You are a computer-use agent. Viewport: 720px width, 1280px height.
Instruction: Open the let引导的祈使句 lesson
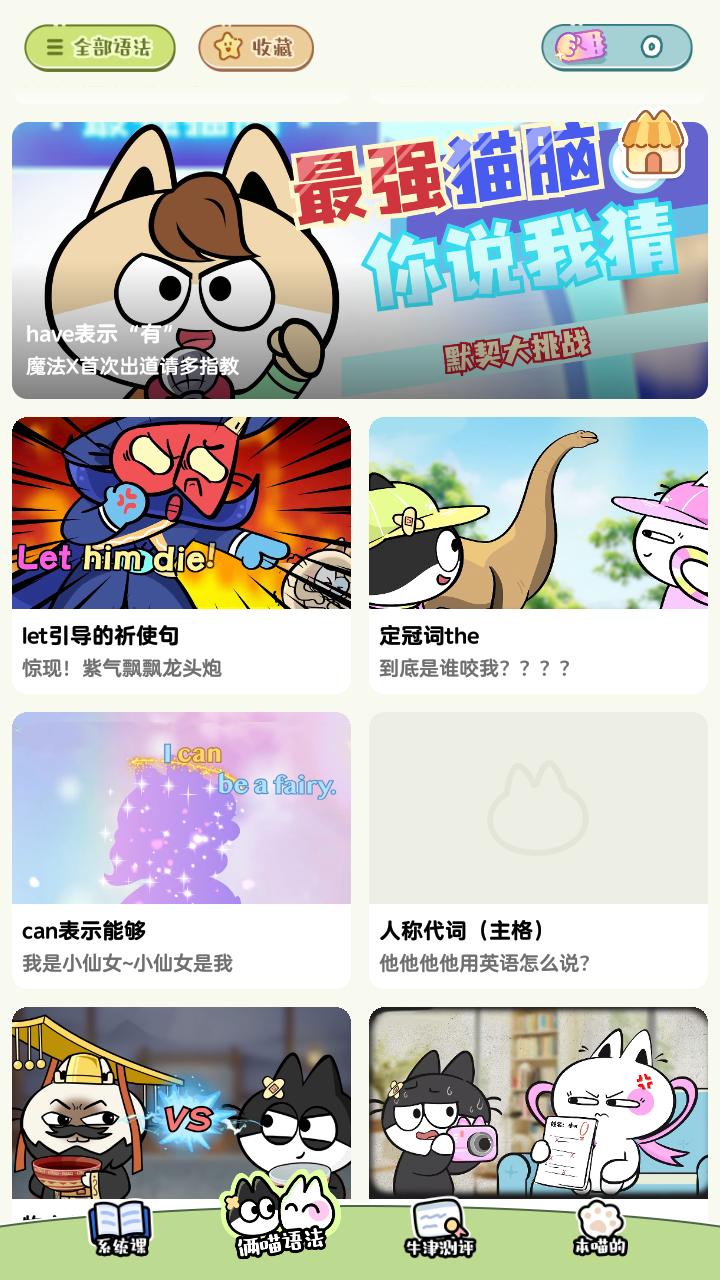(x=181, y=554)
